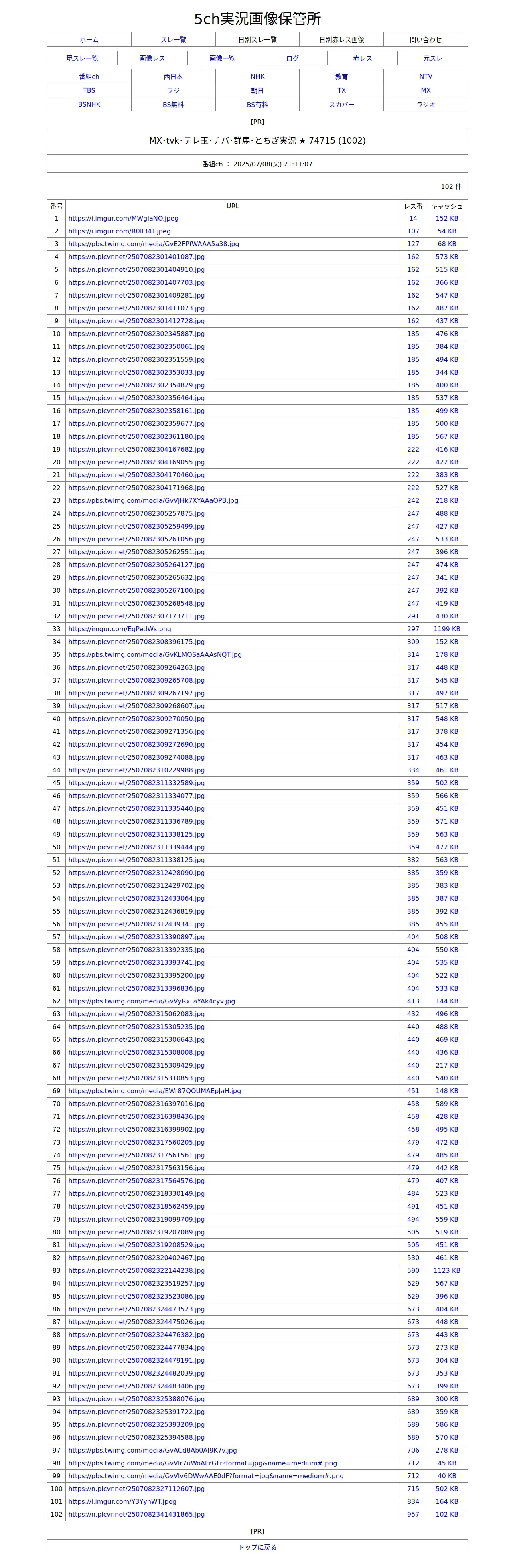This screenshot has height=1568, width=515.
Task: Open picvr link 2507082322144238.jpg
Action: (x=136, y=1270)
